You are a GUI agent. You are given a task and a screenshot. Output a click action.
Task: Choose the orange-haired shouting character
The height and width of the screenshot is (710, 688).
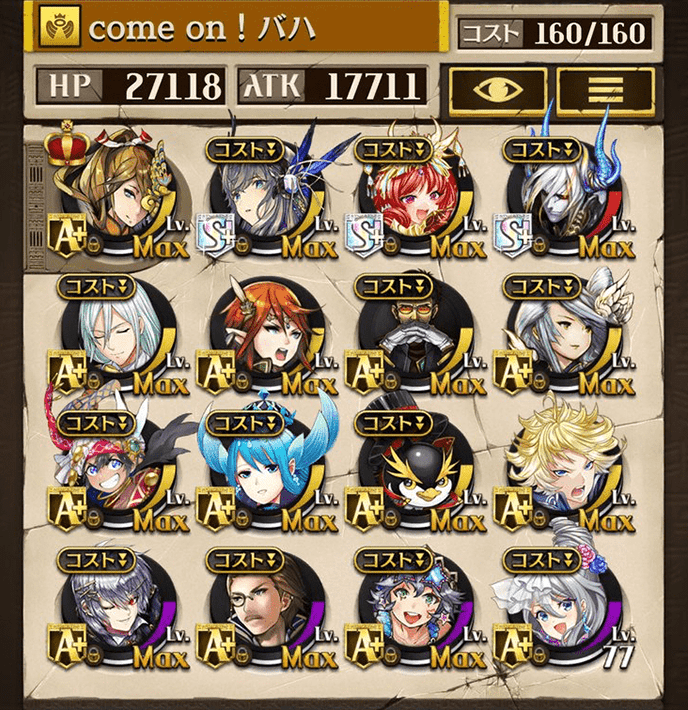point(267,335)
